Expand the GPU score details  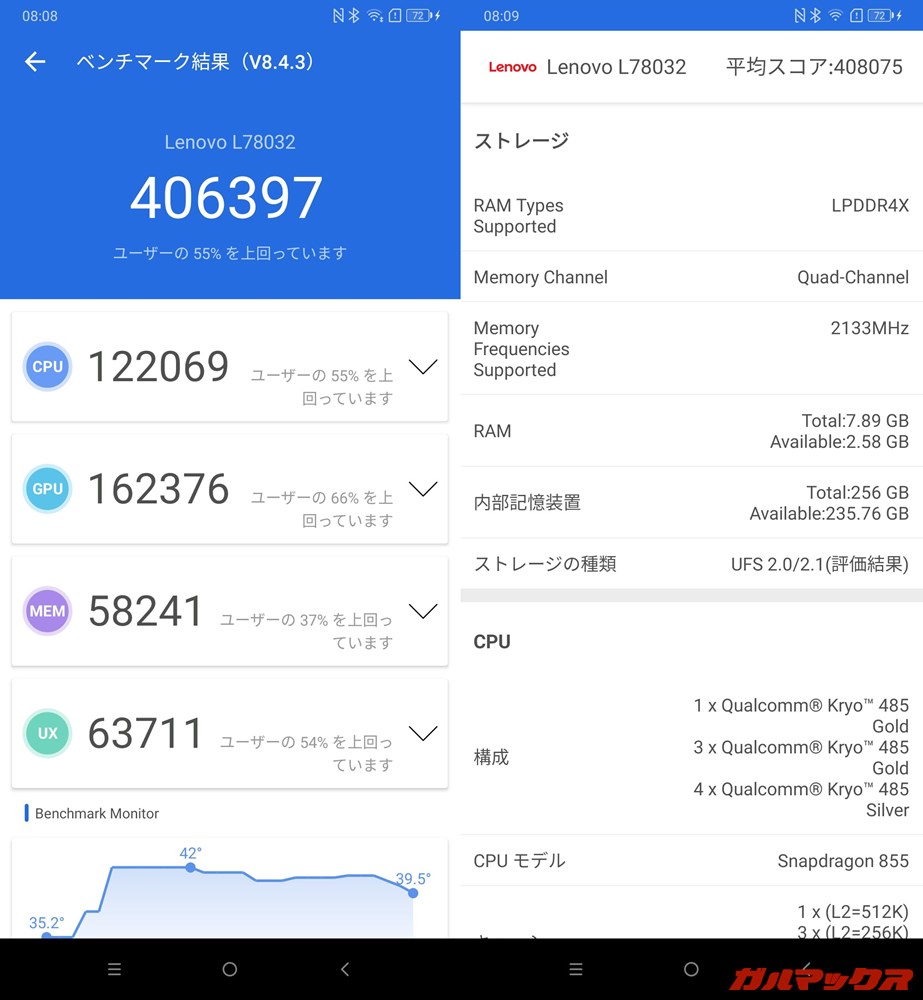click(x=423, y=489)
